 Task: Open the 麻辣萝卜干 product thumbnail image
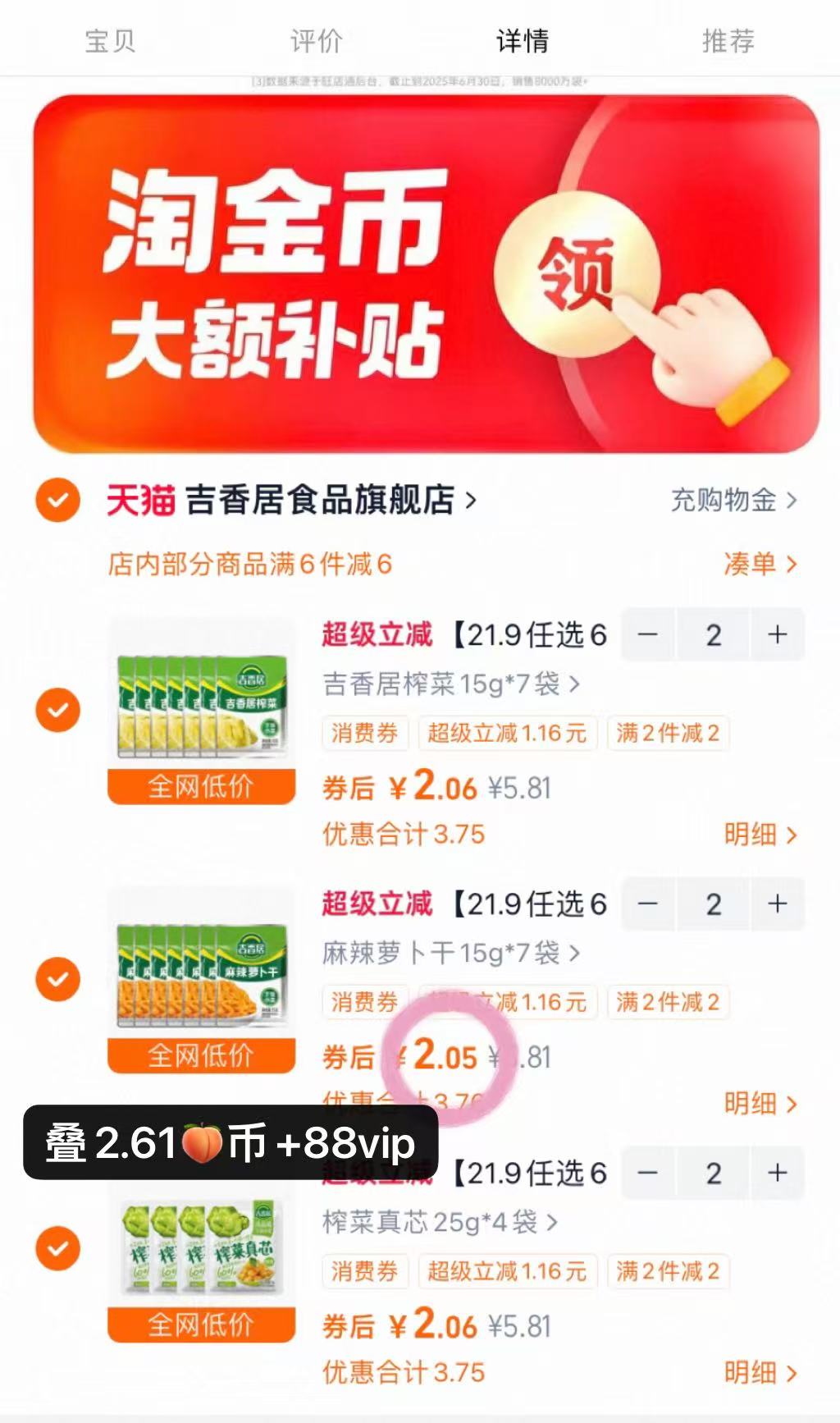click(x=199, y=978)
